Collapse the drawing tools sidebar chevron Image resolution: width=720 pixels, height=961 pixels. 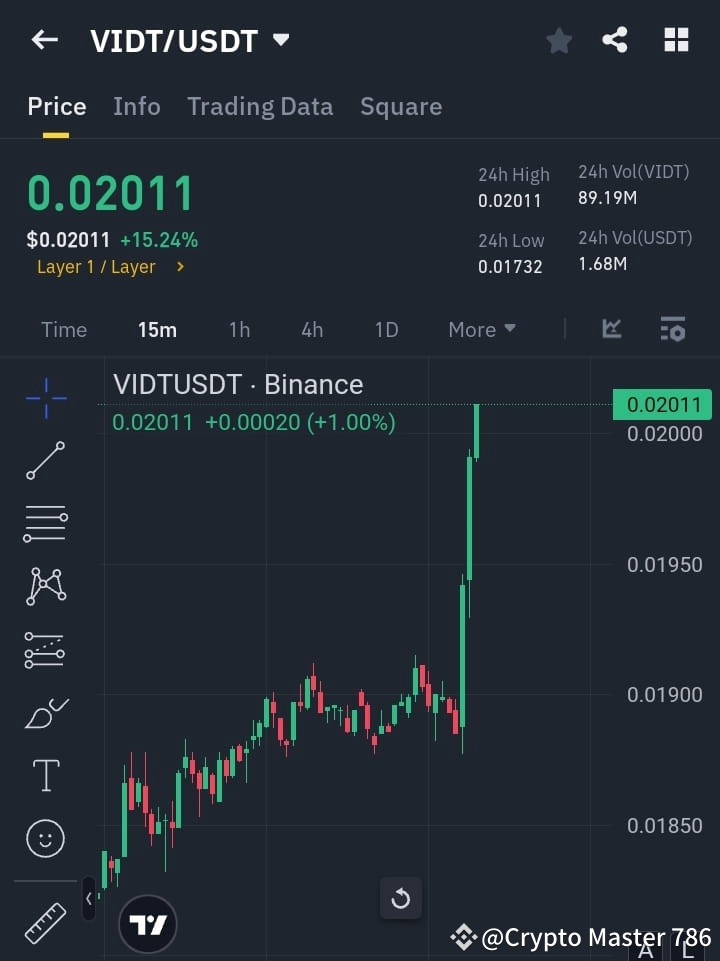88,899
